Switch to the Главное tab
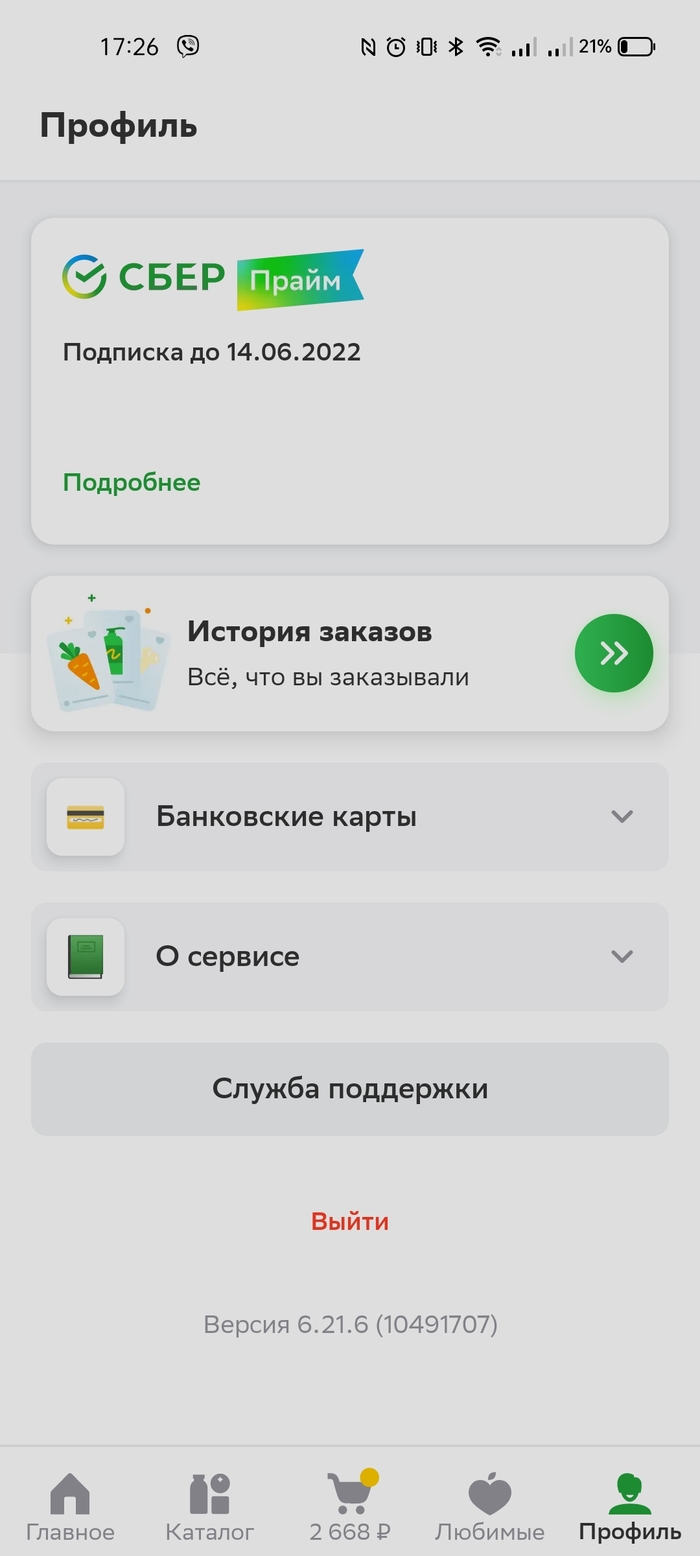Screen dimensions: 700x1556 (x=70, y=1506)
